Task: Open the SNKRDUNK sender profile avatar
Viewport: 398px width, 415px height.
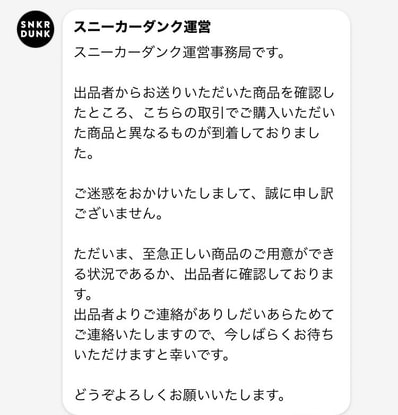Action: [x=35, y=29]
